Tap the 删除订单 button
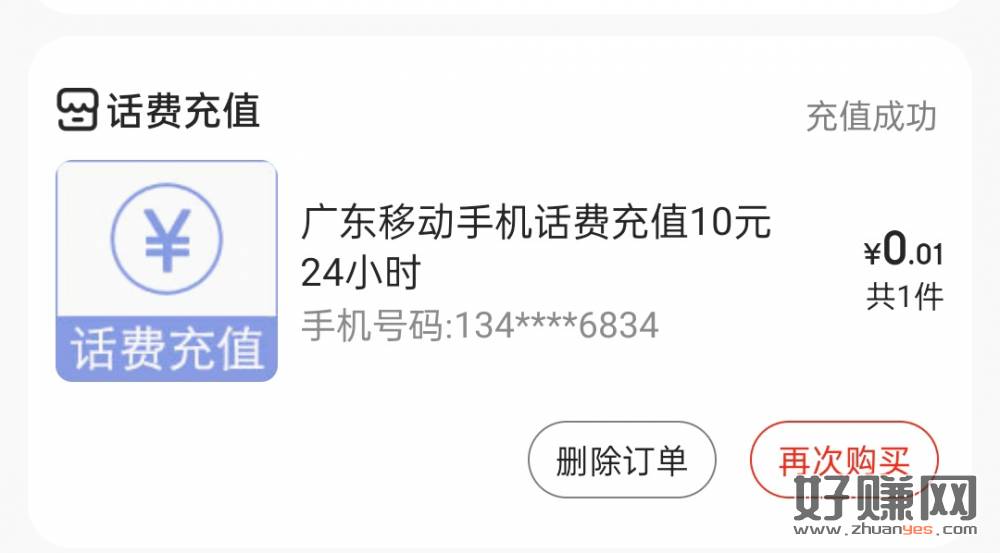 click(x=622, y=460)
